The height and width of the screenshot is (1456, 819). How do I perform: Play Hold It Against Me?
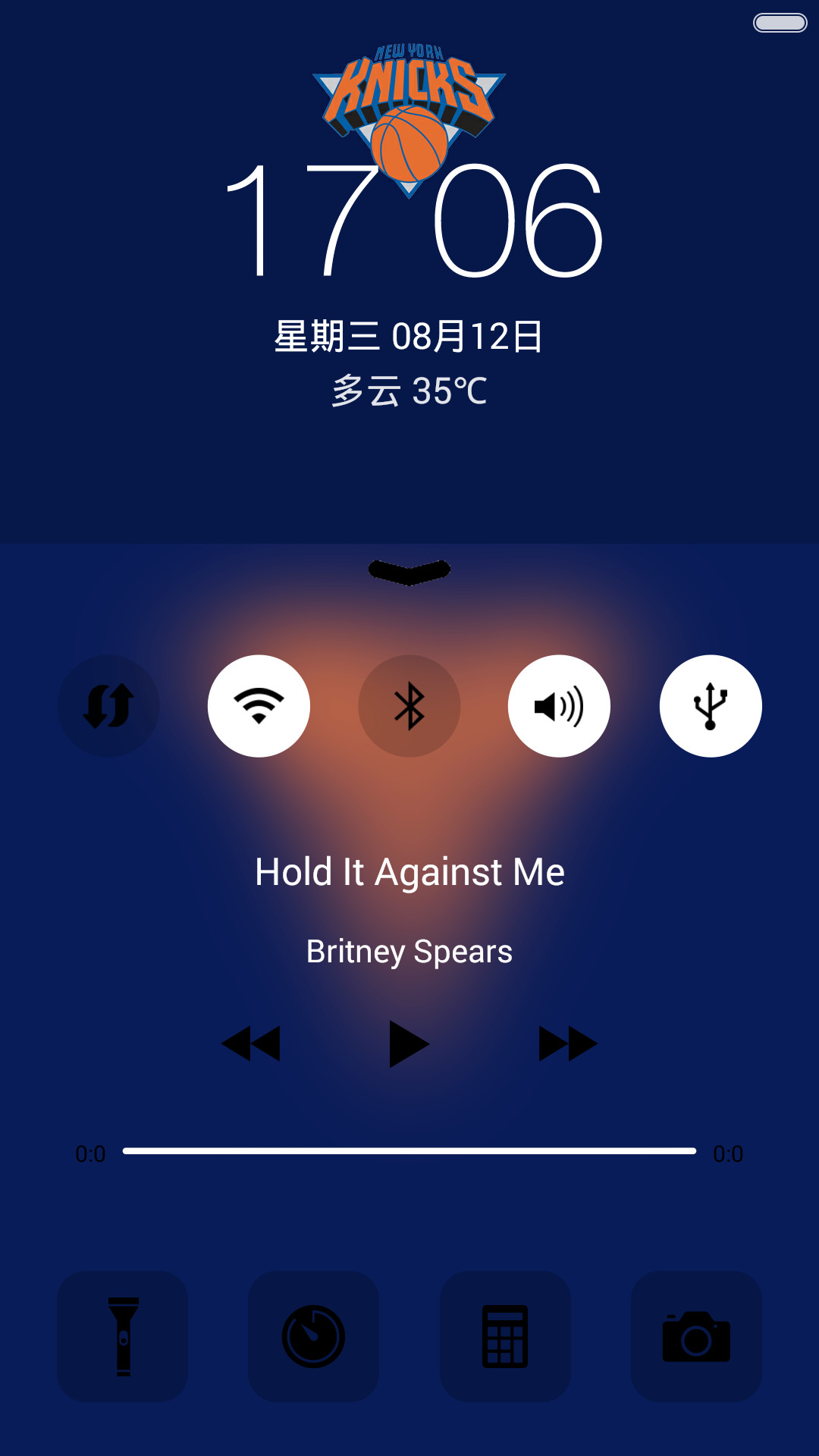(409, 1044)
